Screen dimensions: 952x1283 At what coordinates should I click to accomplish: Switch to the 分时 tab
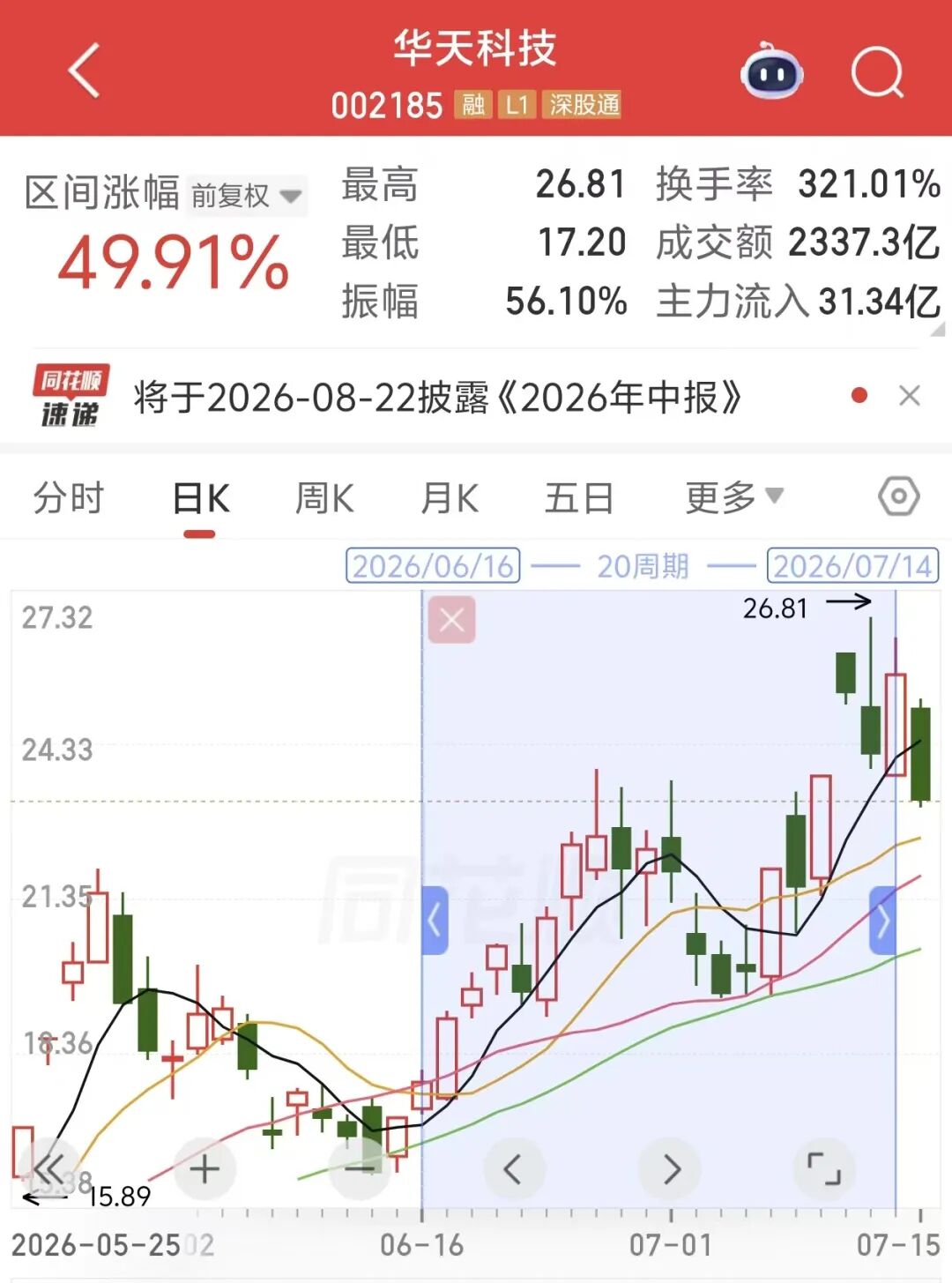[69, 498]
